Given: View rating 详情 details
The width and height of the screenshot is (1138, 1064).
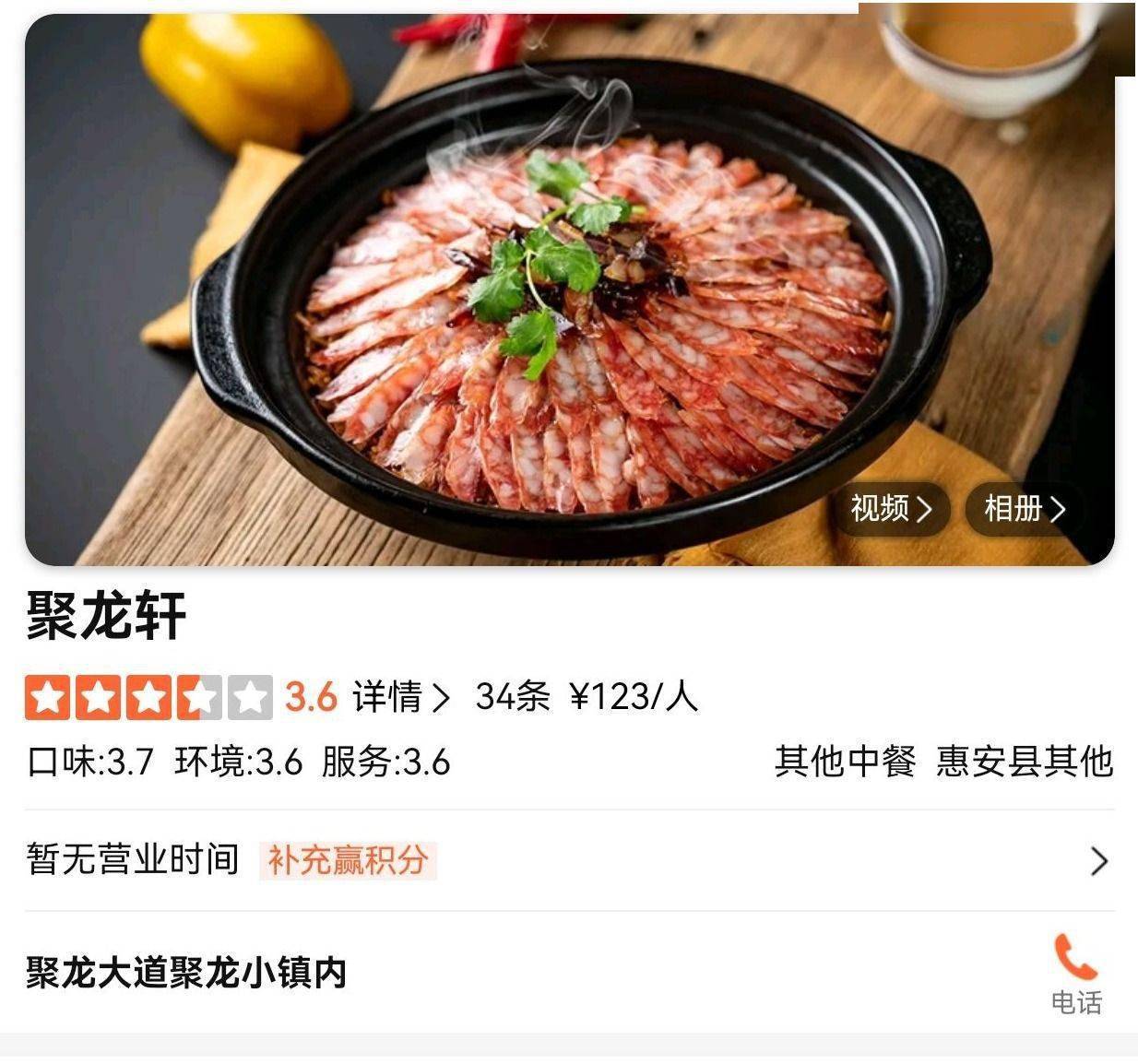Looking at the screenshot, I should click(400, 697).
